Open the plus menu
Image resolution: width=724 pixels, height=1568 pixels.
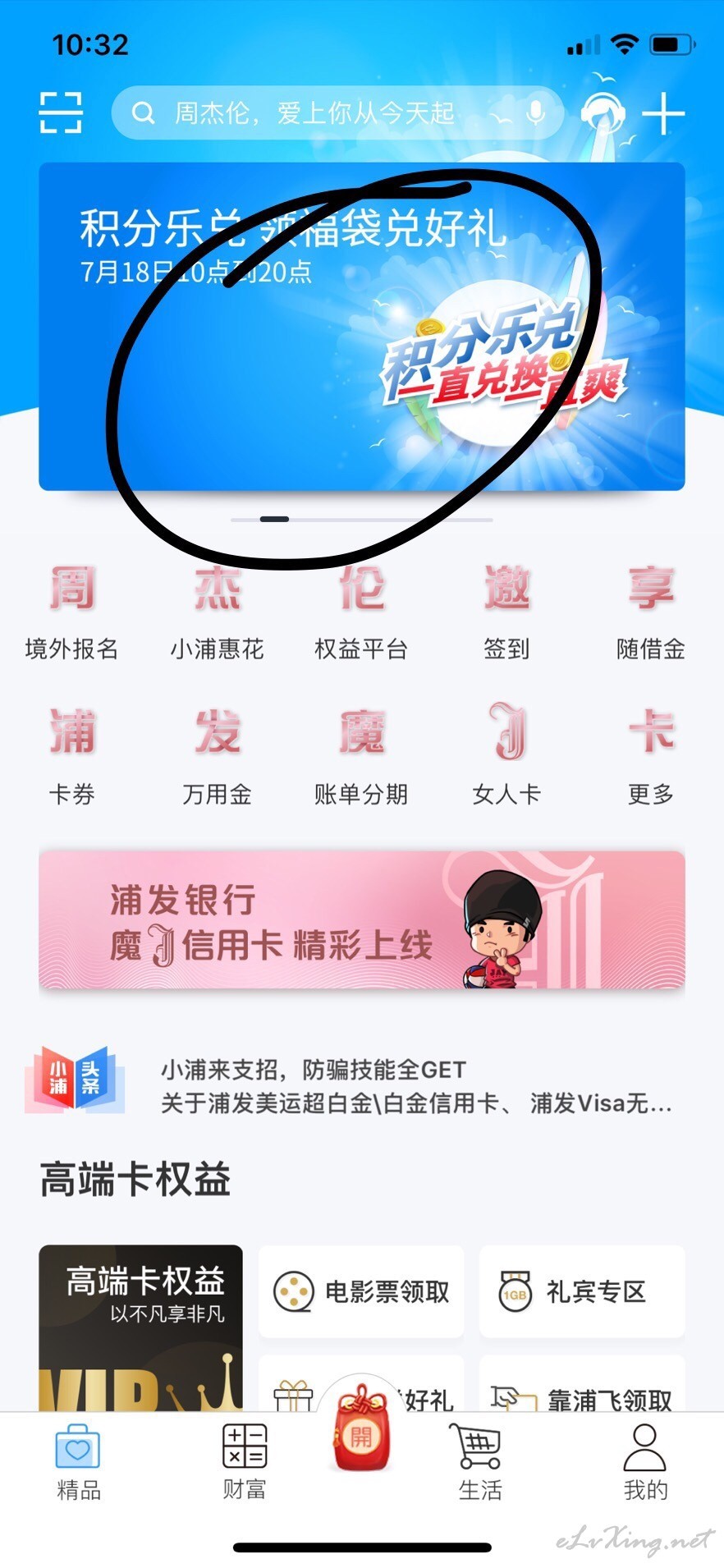click(663, 112)
